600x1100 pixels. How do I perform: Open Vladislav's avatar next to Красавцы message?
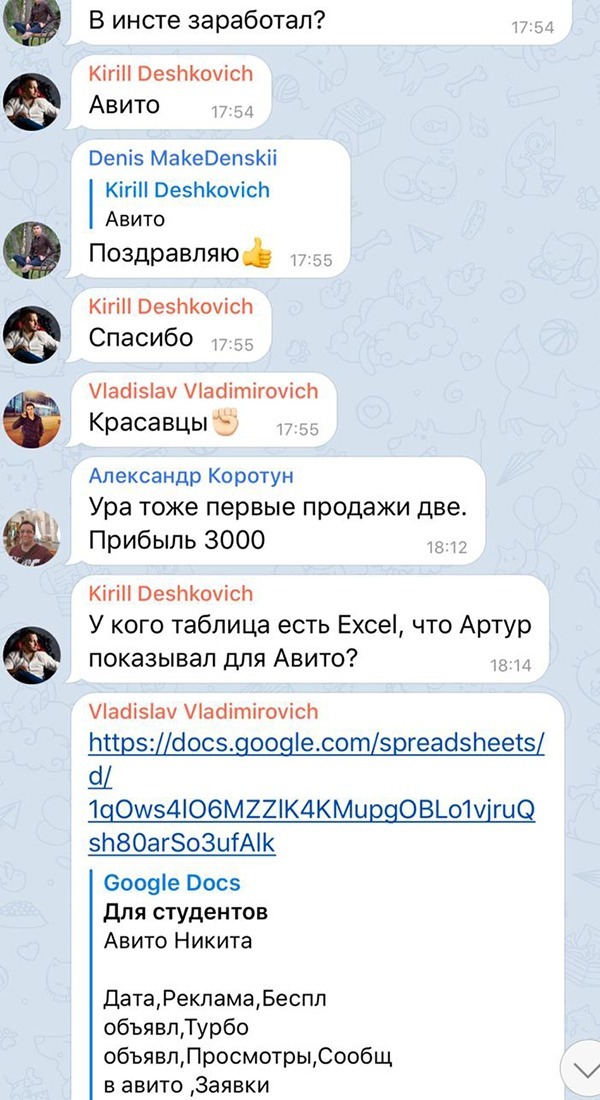[x=33, y=418]
